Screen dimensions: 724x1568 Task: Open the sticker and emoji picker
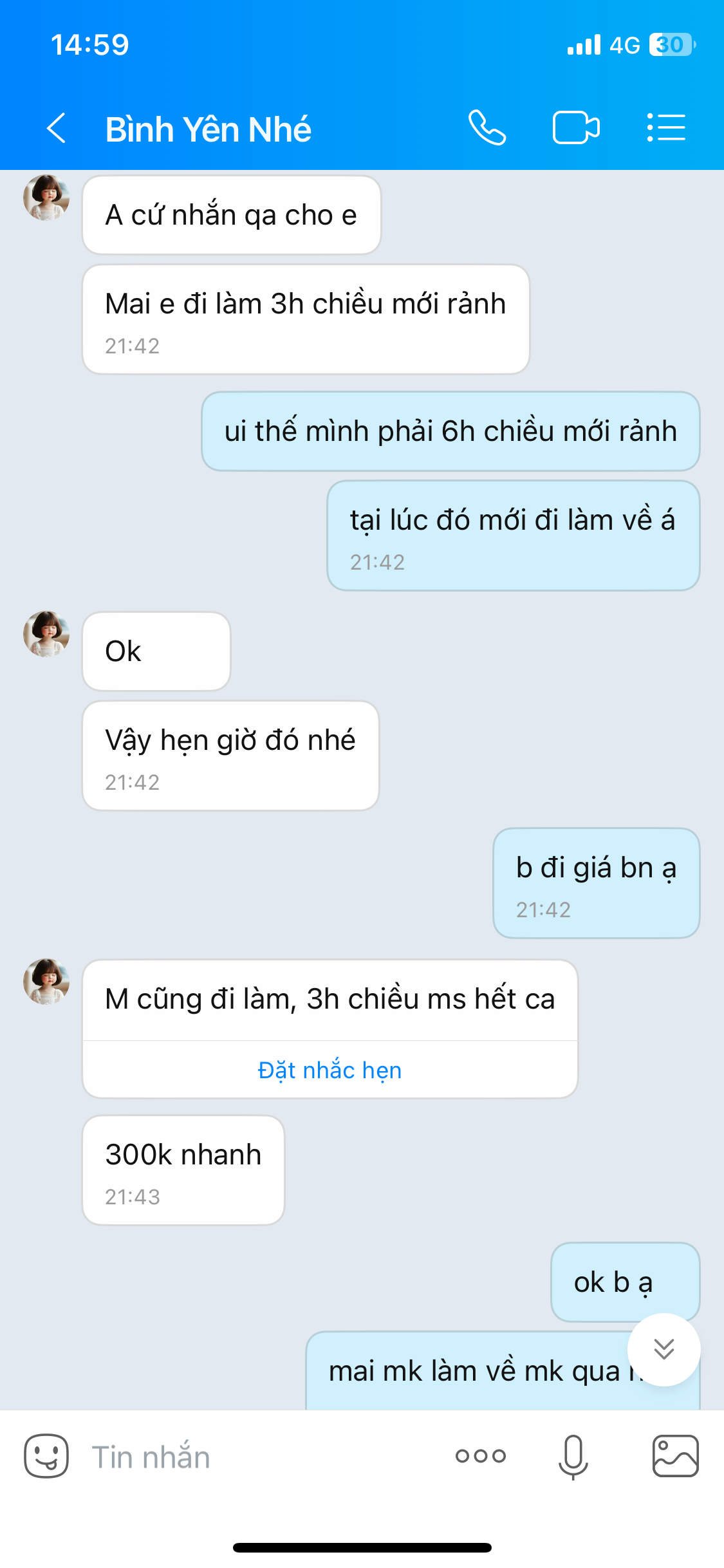pyautogui.click(x=46, y=1456)
